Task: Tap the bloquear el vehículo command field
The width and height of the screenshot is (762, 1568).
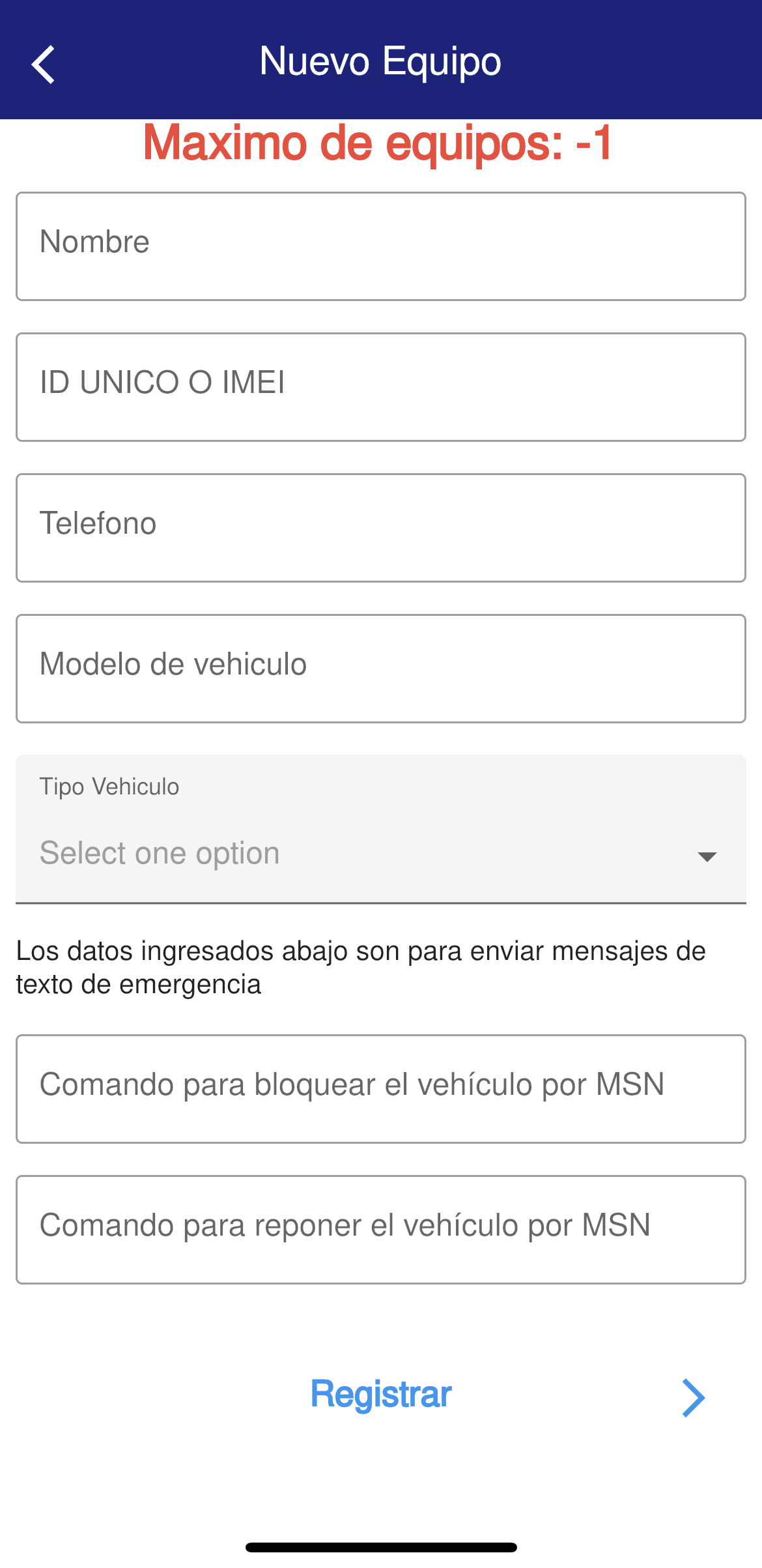Action: 380,1088
